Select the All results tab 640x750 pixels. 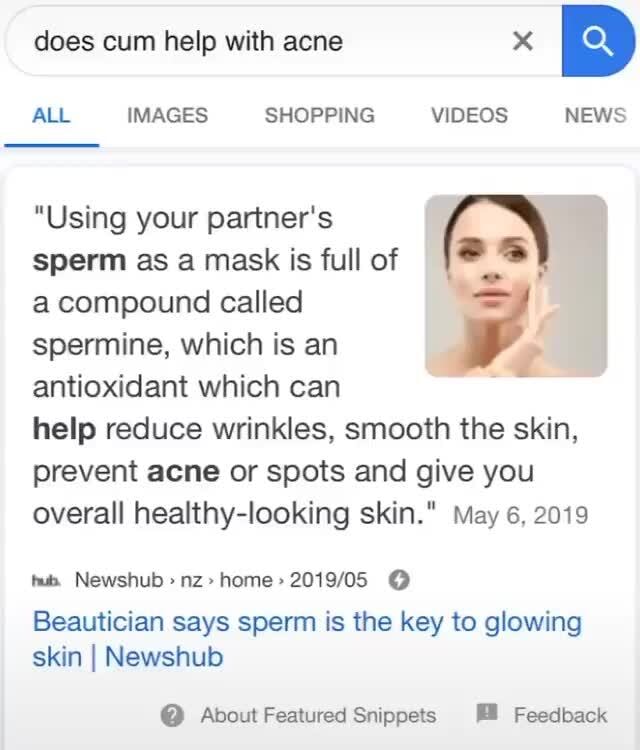pos(51,115)
